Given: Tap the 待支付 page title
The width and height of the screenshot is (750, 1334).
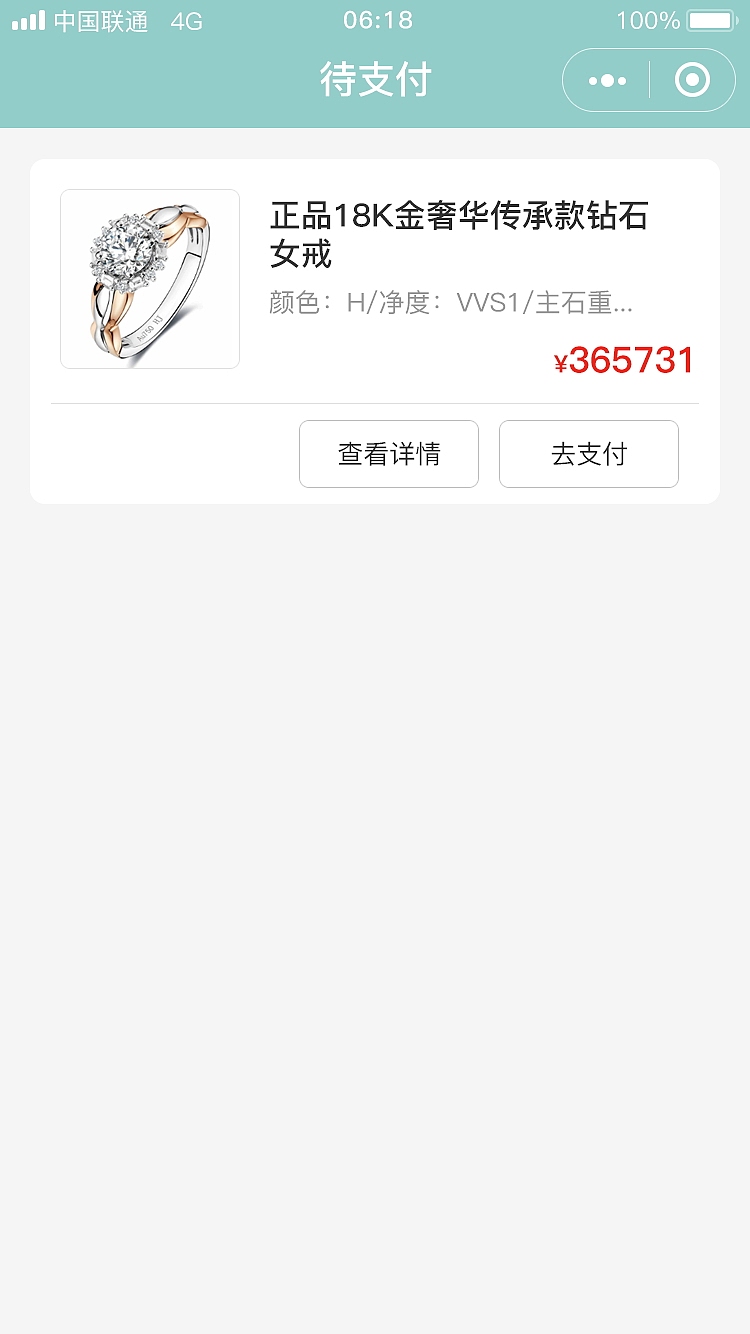Looking at the screenshot, I should pos(375,80).
